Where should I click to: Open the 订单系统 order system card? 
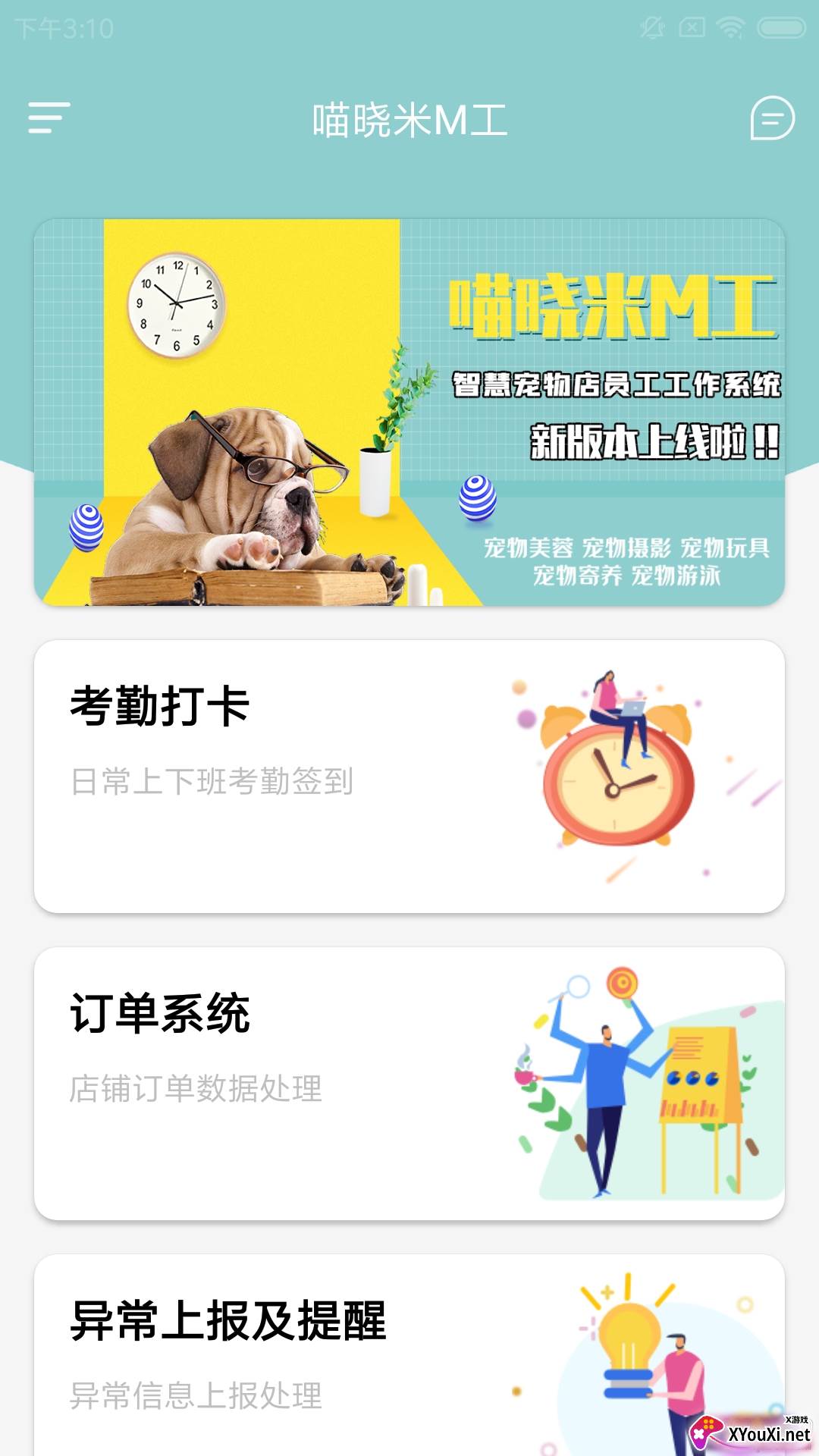pyautogui.click(x=409, y=1083)
